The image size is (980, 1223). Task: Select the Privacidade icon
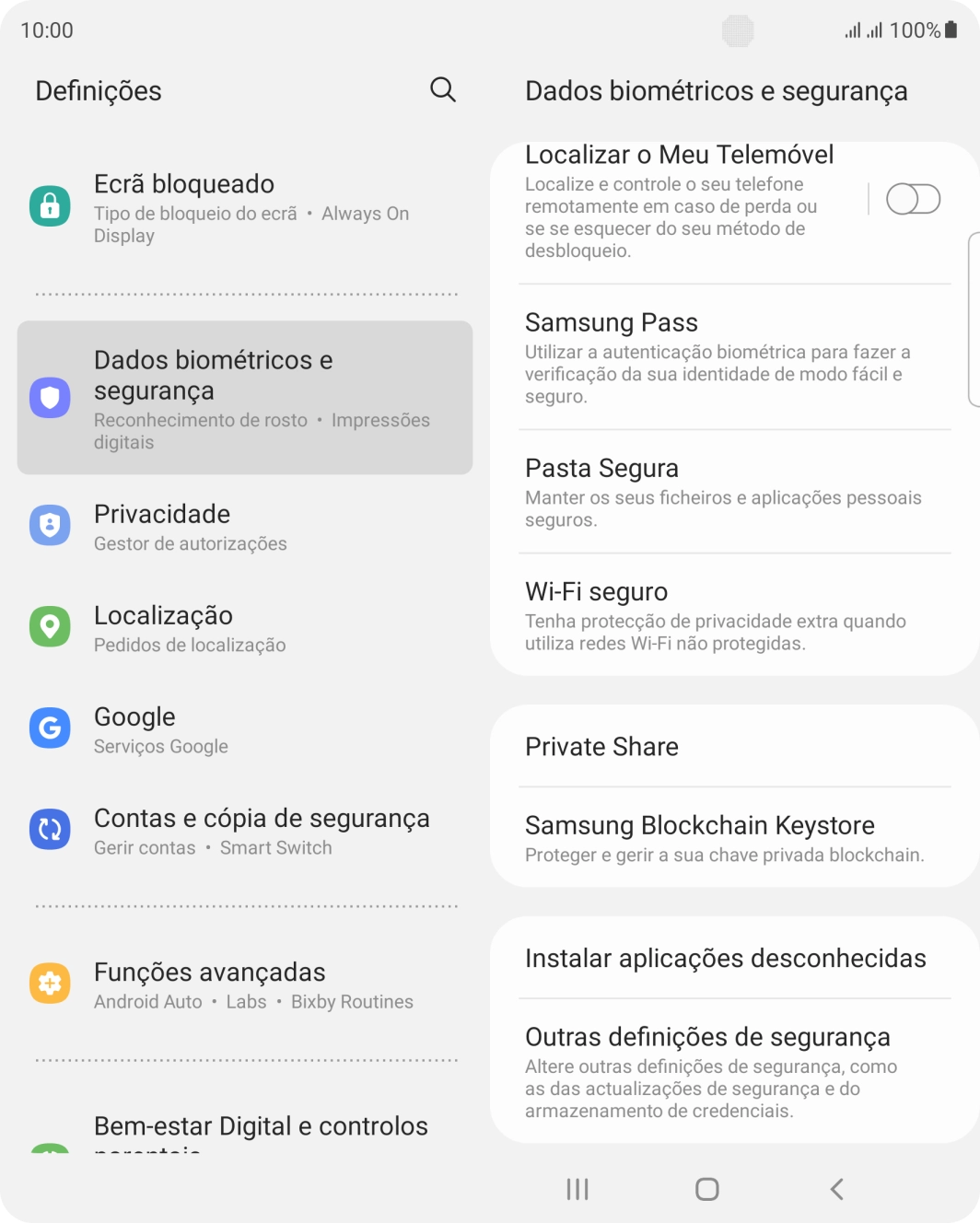coord(51,525)
